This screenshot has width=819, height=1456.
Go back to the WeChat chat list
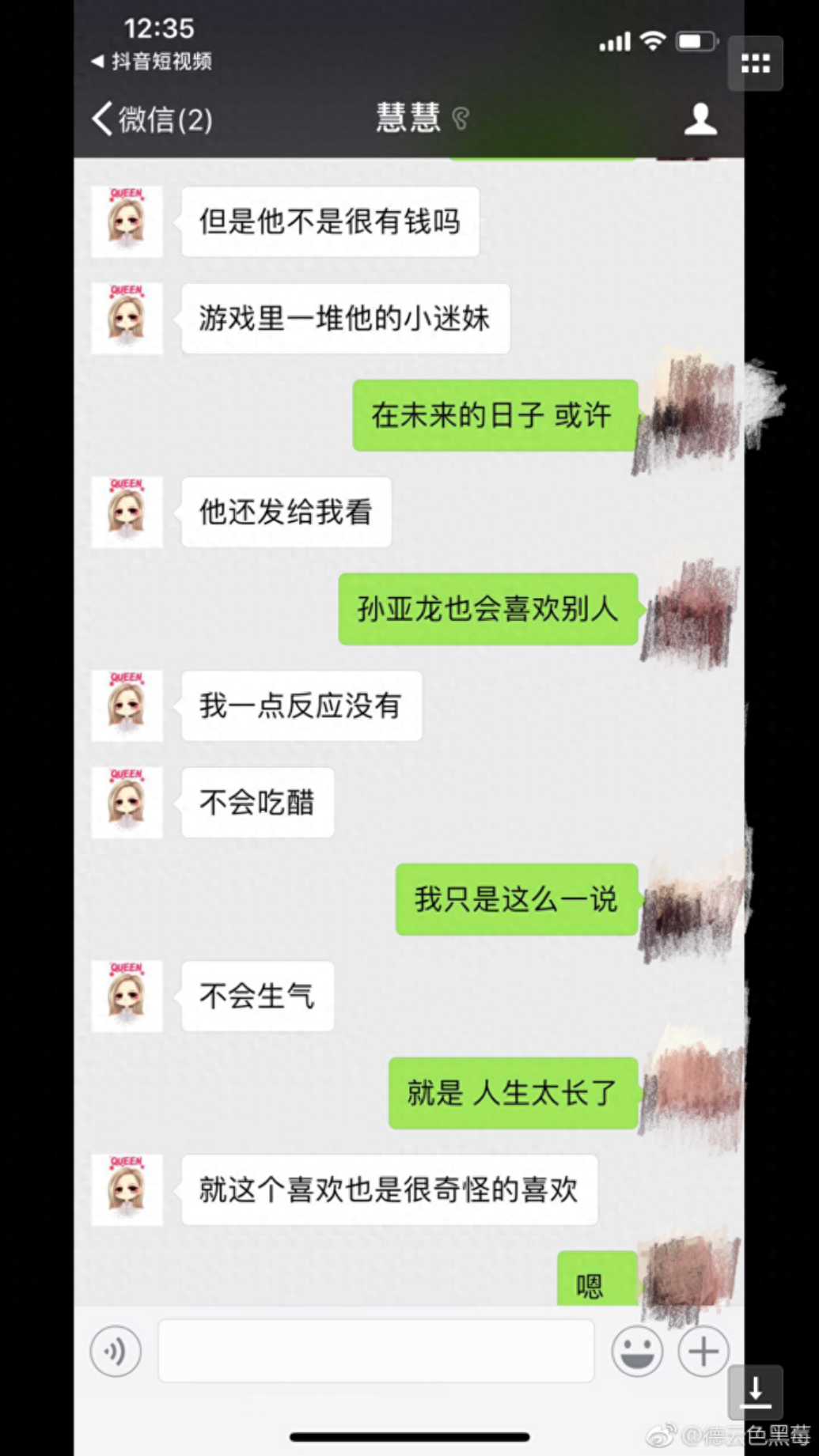pos(150,120)
